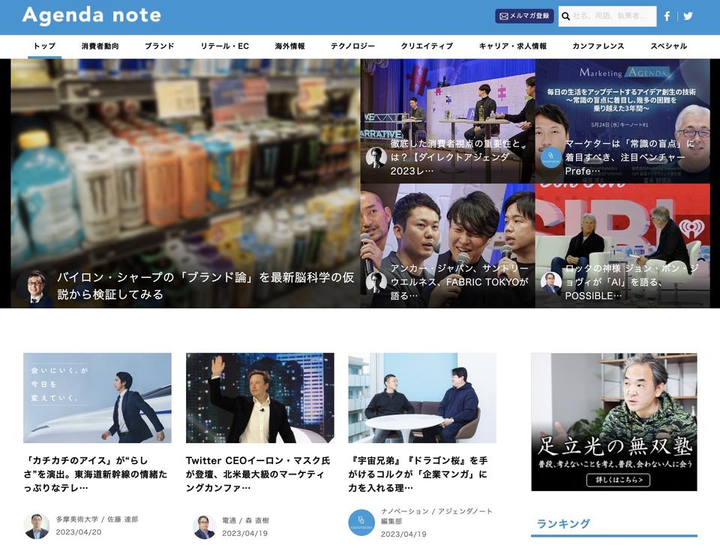Open the Facebook page icon

click(667, 16)
